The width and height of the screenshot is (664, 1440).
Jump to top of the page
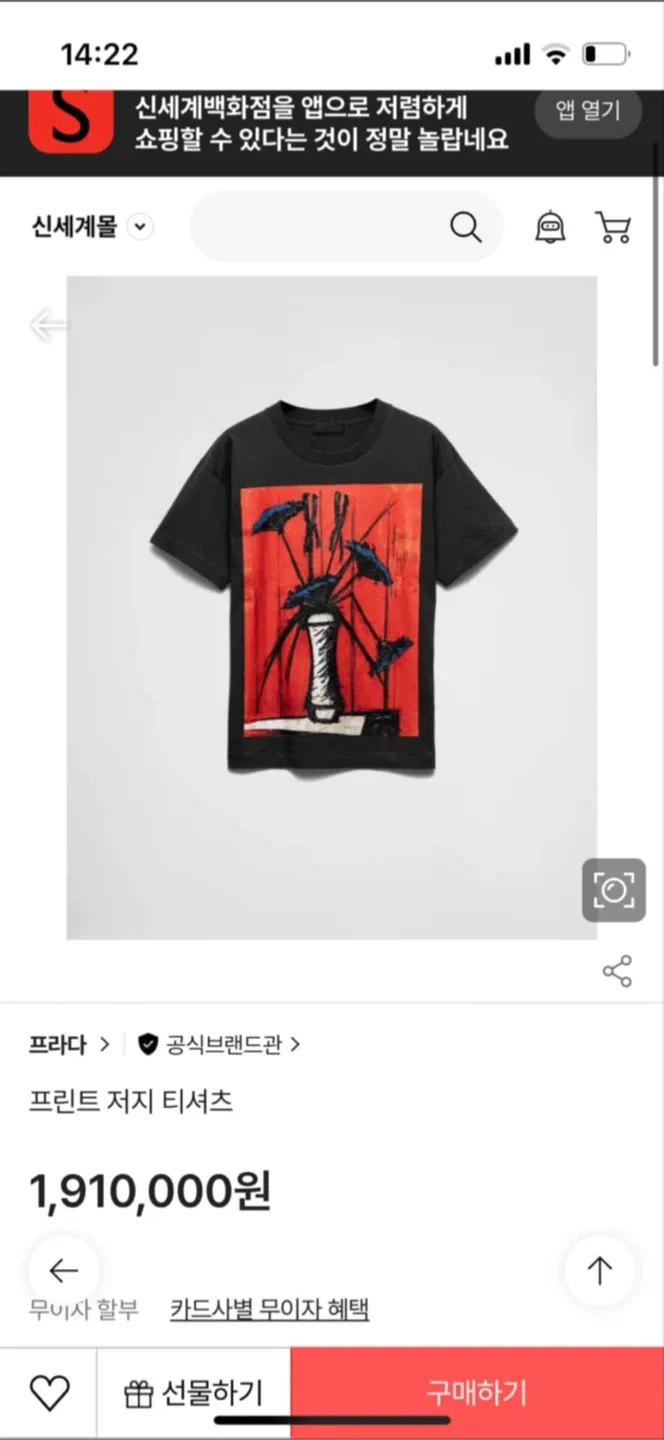[x=599, y=1270]
